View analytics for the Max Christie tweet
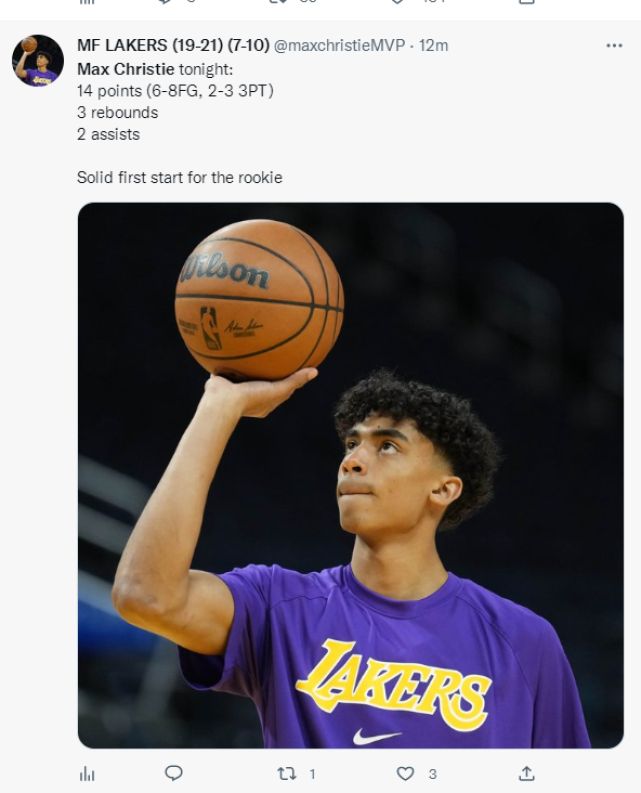Screen dimensions: 641x793 pos(87,774)
